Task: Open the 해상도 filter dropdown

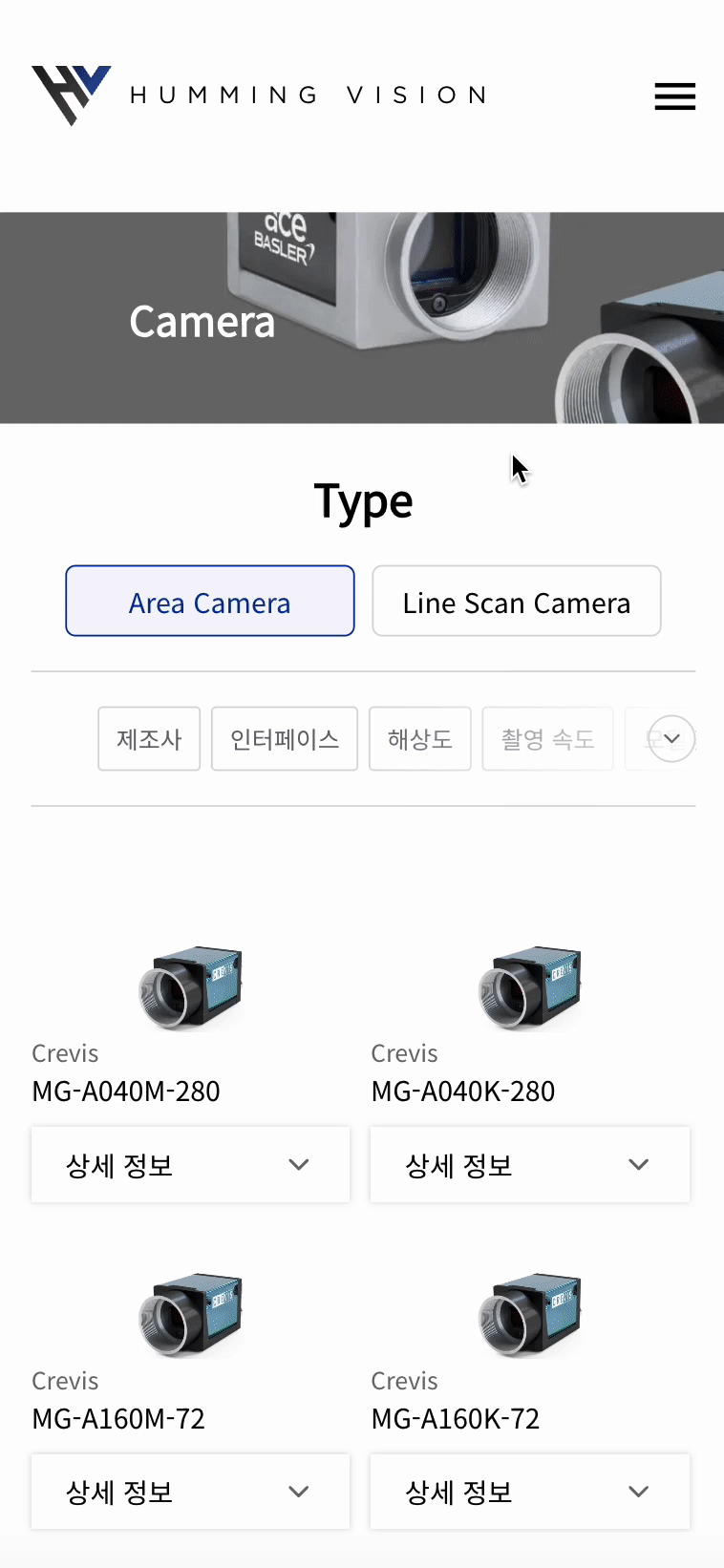Action: (x=420, y=738)
